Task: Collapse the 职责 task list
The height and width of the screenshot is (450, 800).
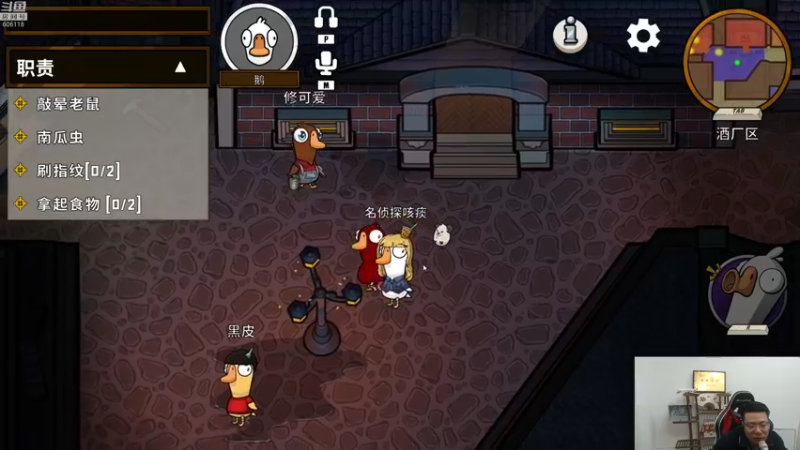Action: 181,68
